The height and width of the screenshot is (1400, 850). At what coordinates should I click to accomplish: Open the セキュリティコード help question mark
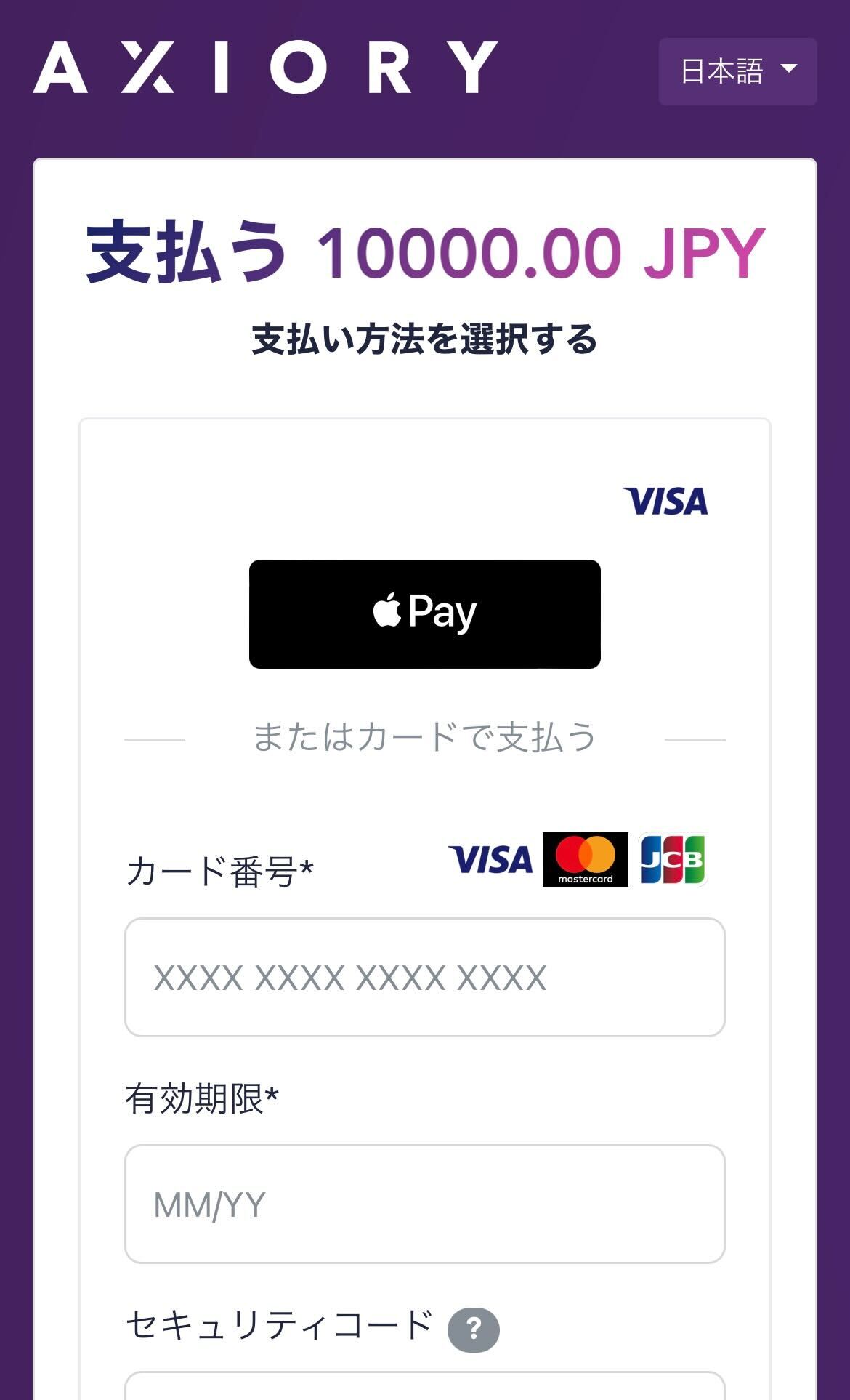[474, 1329]
